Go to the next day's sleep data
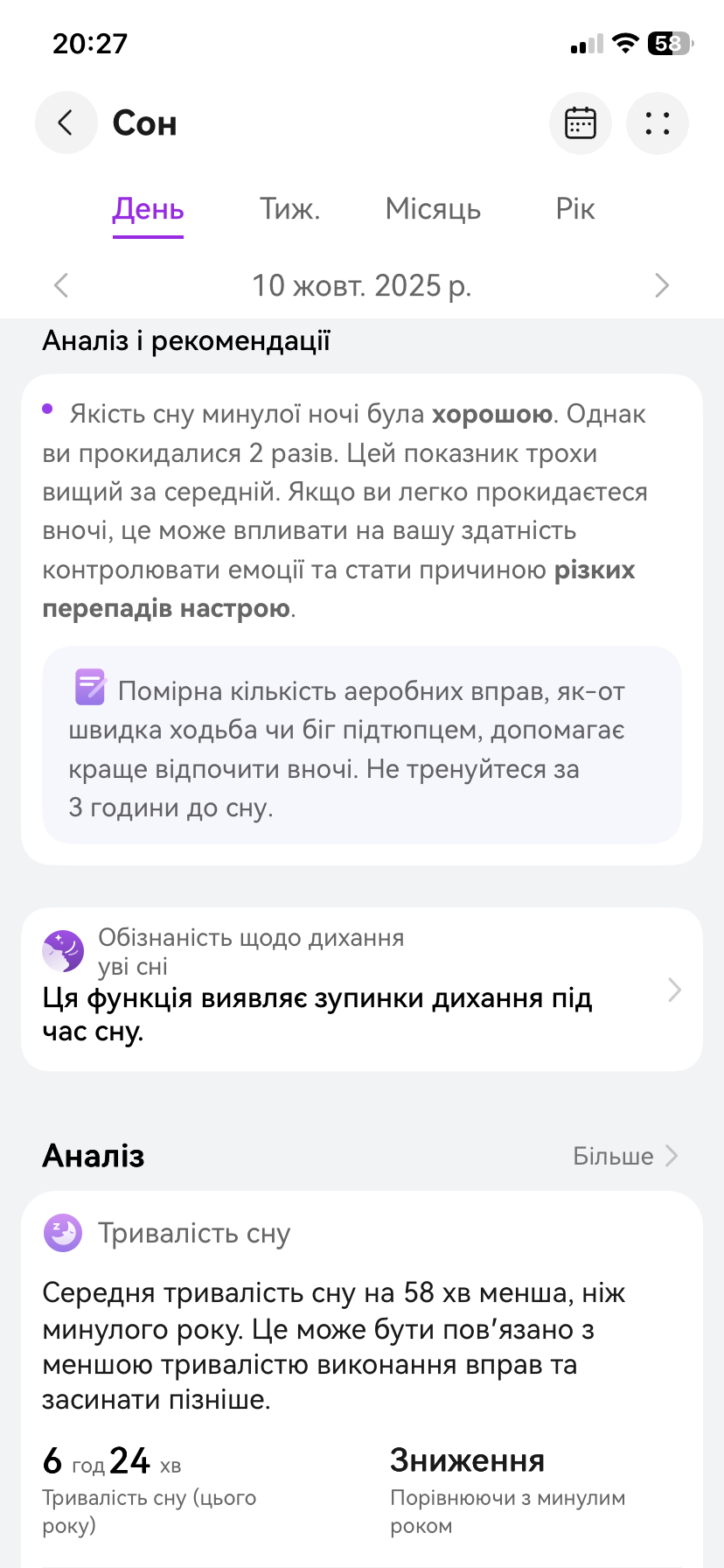Viewport: 724px width, 1568px height. pos(662,285)
